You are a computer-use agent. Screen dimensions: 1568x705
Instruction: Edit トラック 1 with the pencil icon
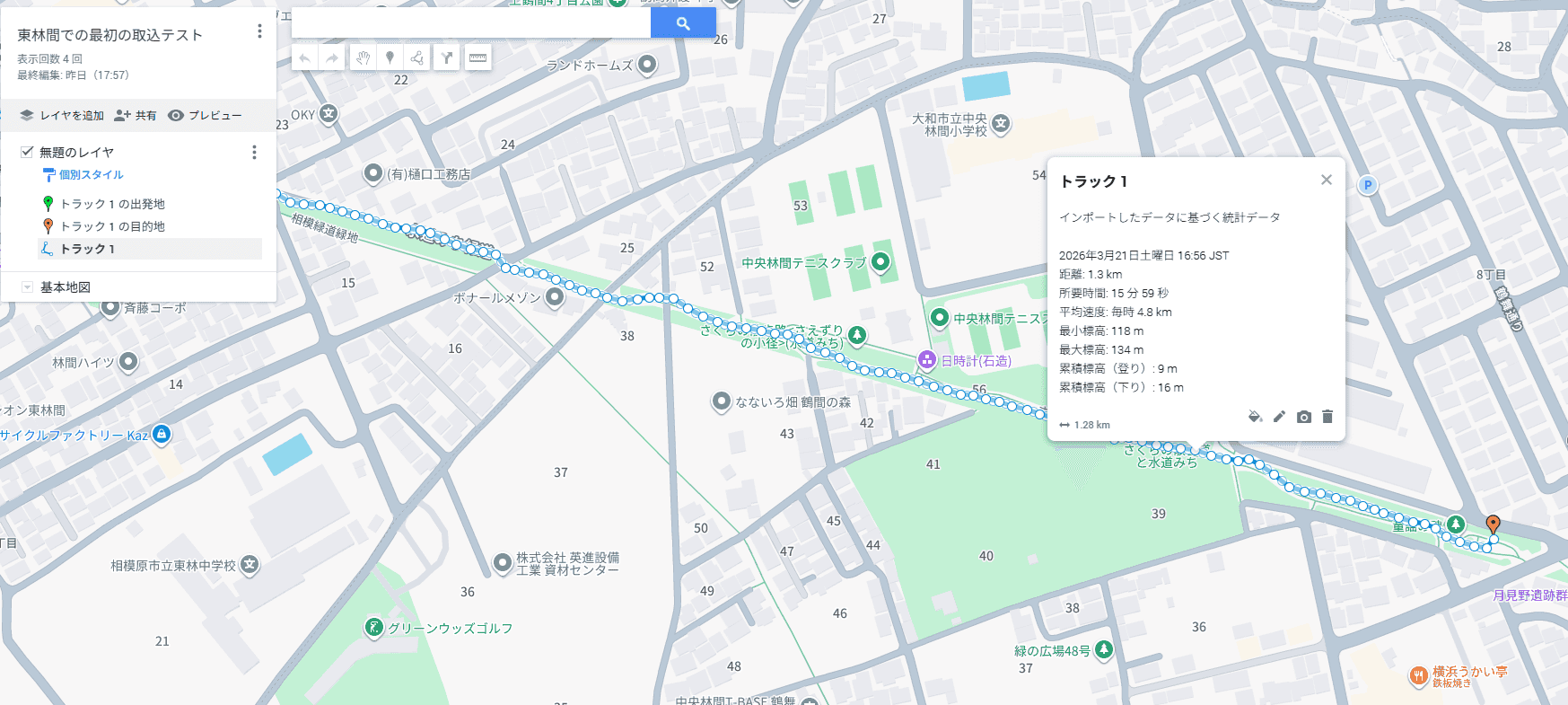point(1279,417)
